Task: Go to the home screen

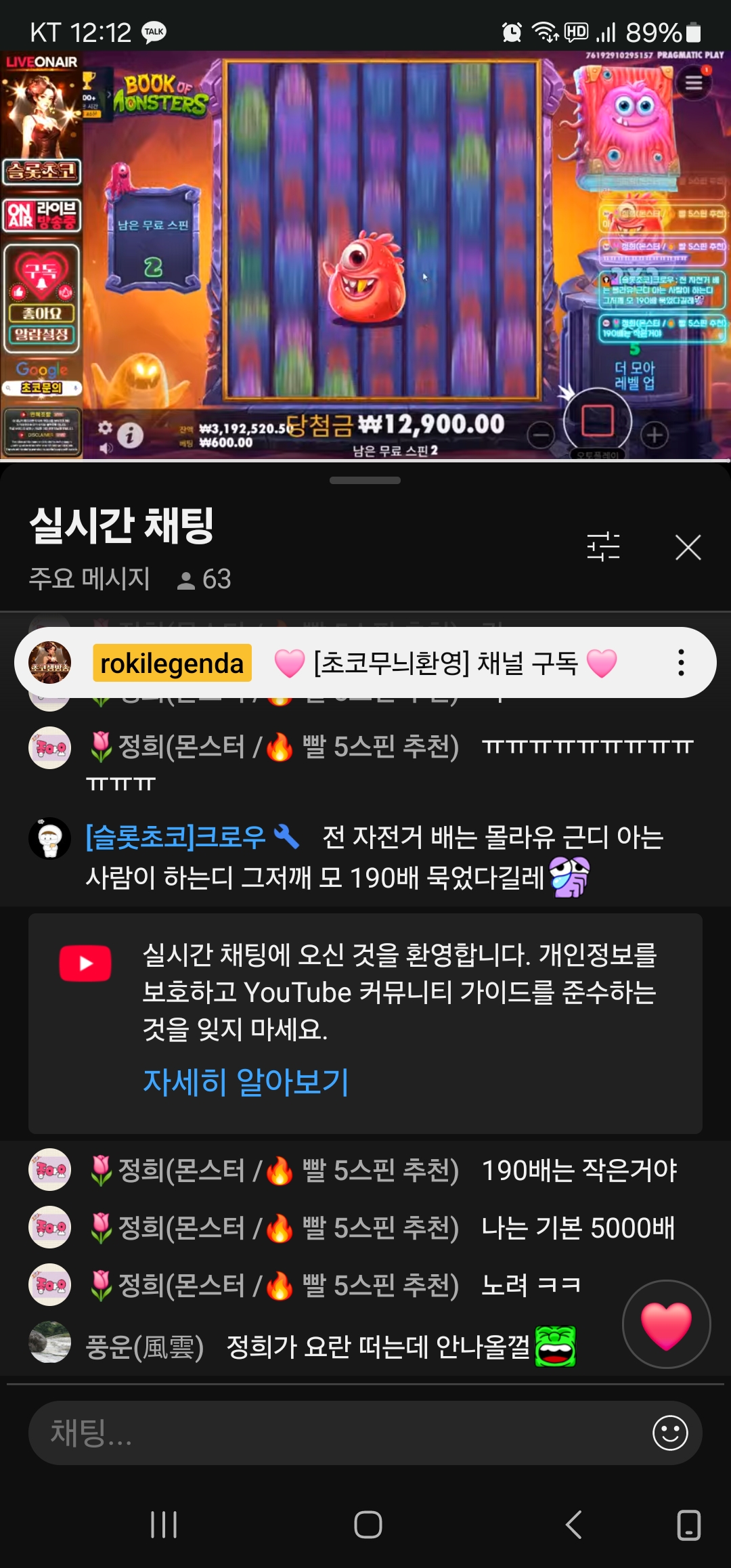Action: [x=368, y=1525]
